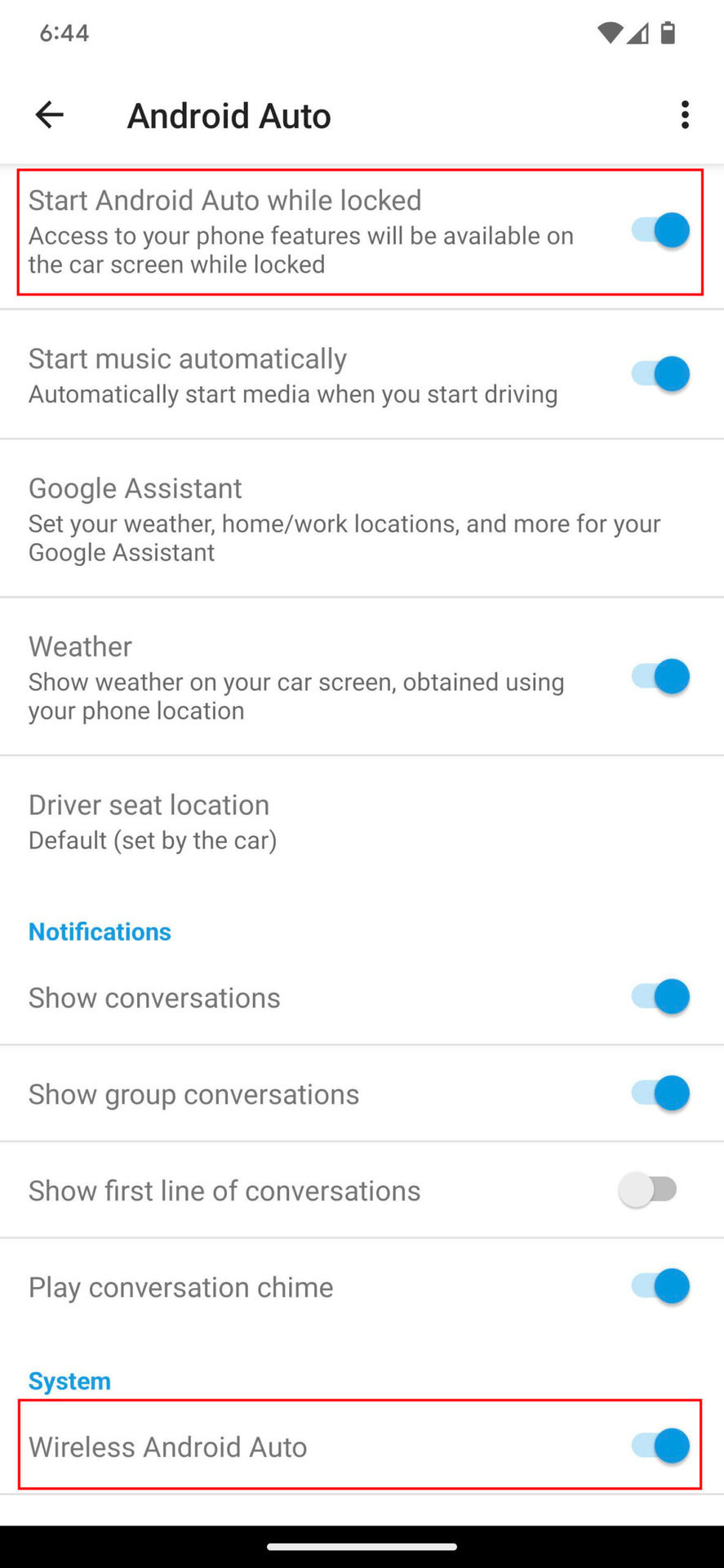Turn off Show conversations
This screenshot has height=1568, width=724.
pyautogui.click(x=660, y=997)
